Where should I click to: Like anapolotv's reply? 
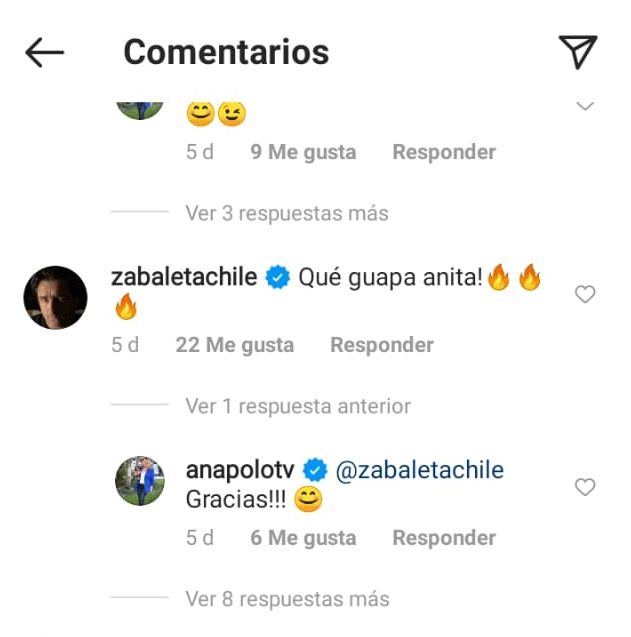coord(585,487)
